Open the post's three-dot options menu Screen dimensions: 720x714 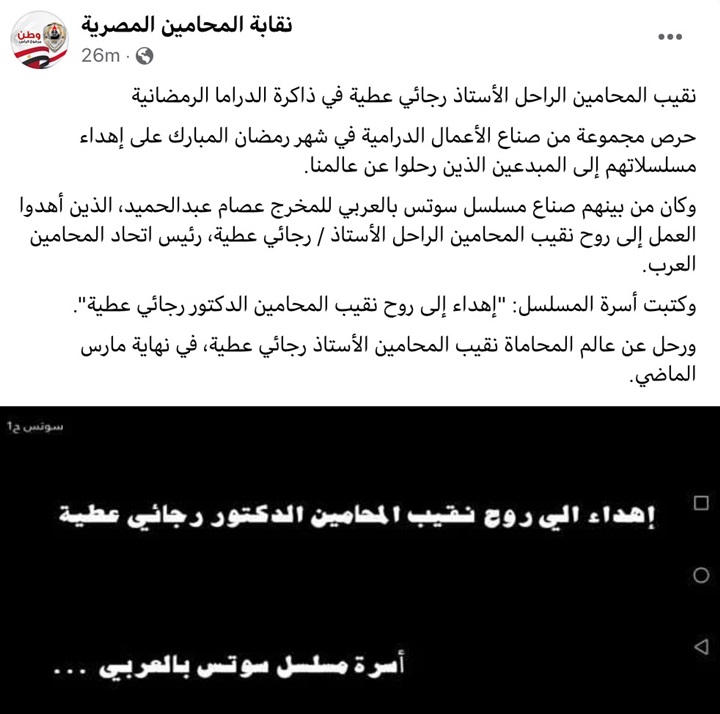click(670, 36)
